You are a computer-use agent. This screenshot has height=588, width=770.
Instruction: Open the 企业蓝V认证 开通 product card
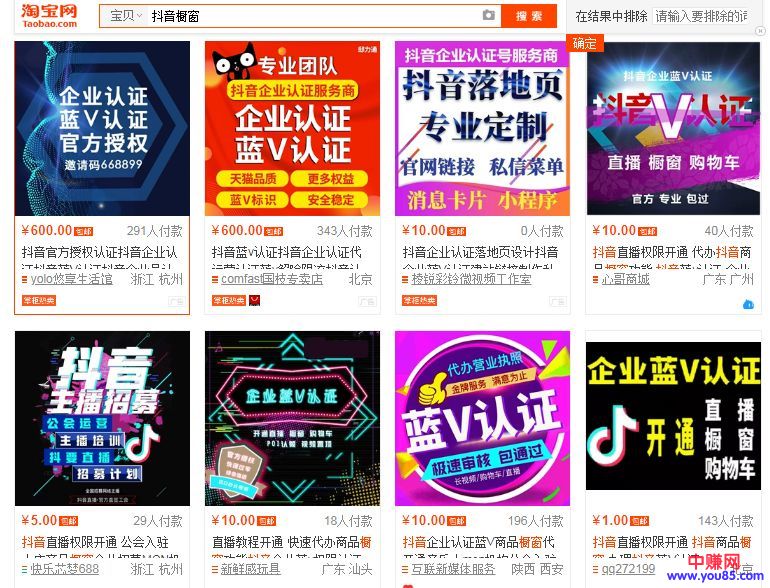[672, 419]
